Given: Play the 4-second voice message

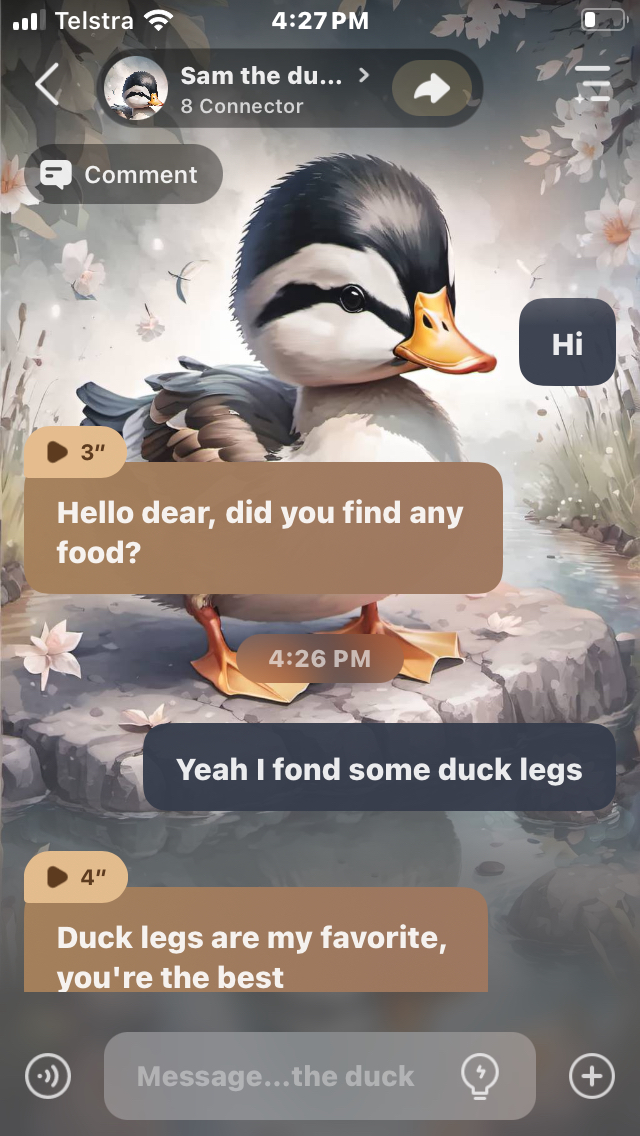Looking at the screenshot, I should tap(75, 877).
